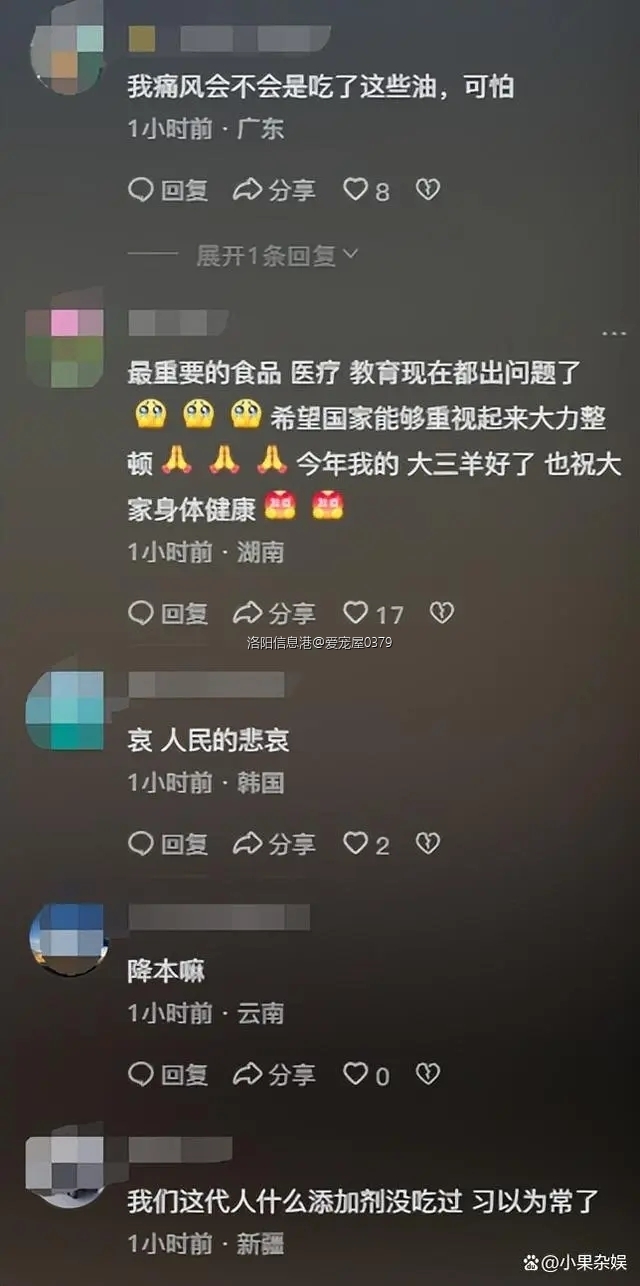Share the 湖南 comment with 17 likes

[274, 613]
